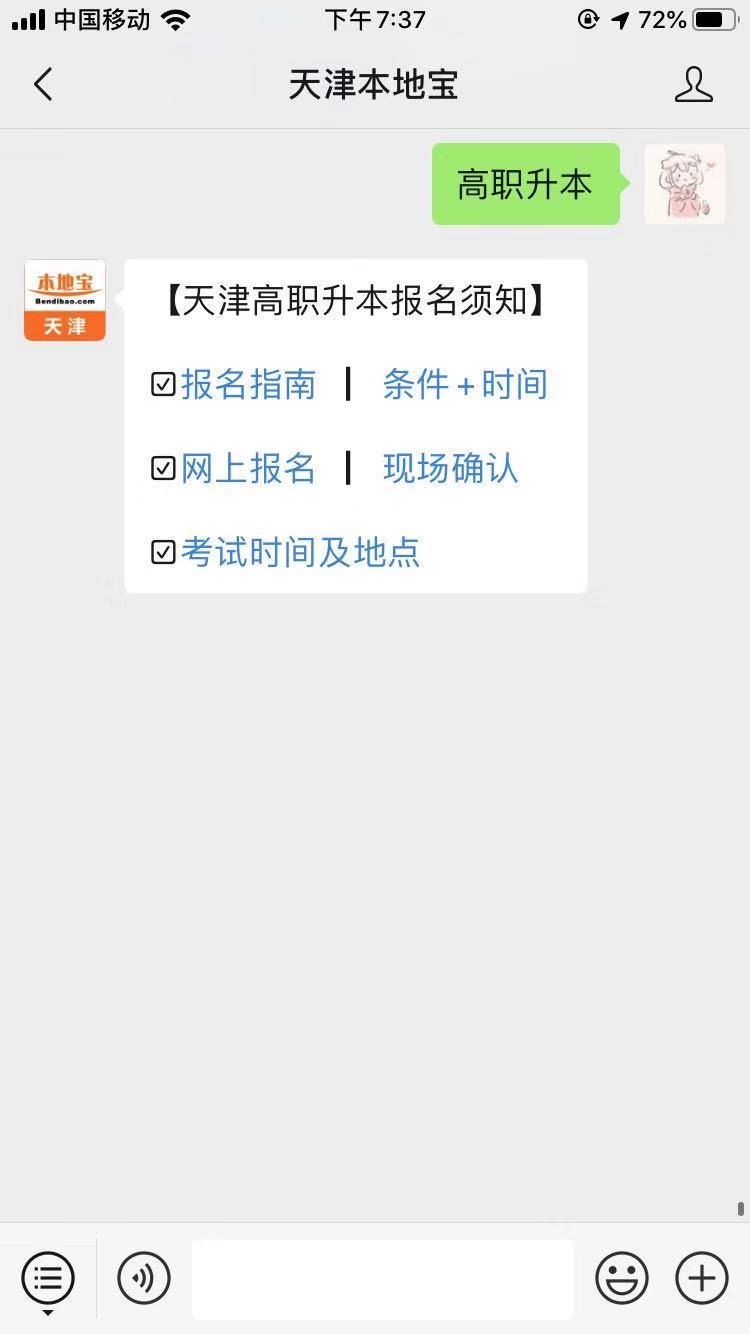Viewport: 750px width, 1334px height.
Task: Switch to voice input
Action: [144, 1278]
